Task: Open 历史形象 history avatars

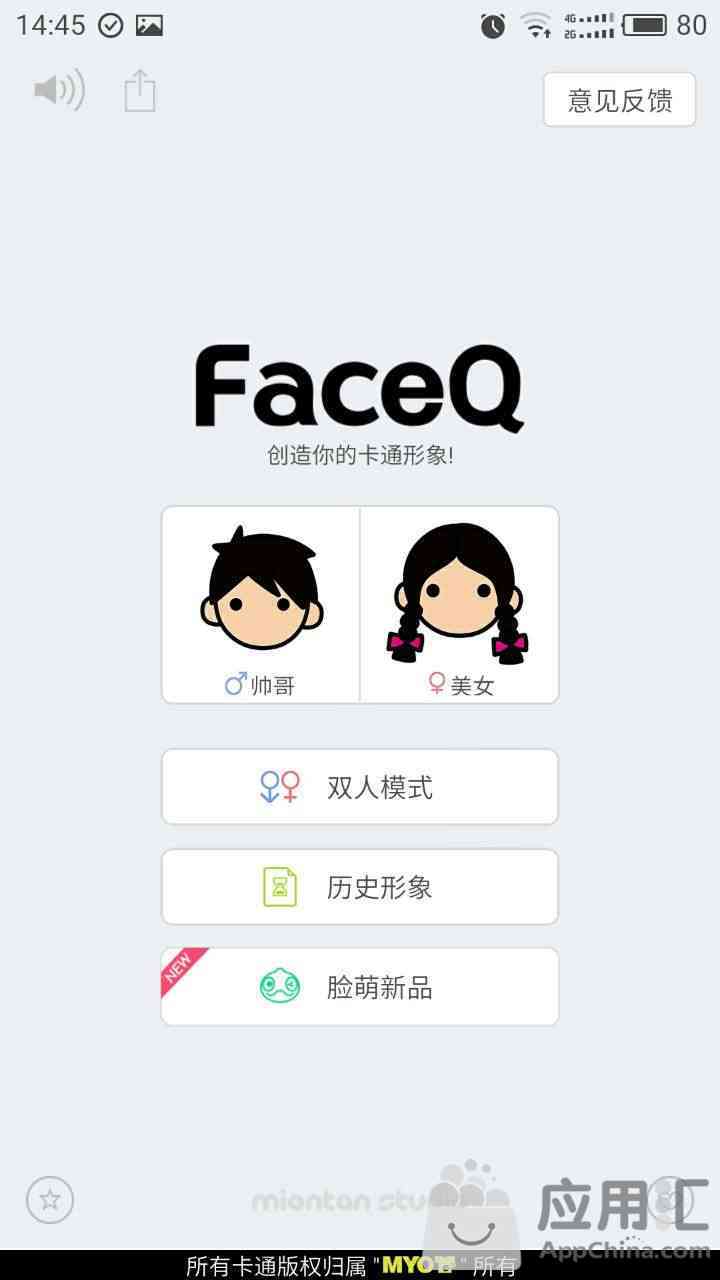Action: point(360,887)
